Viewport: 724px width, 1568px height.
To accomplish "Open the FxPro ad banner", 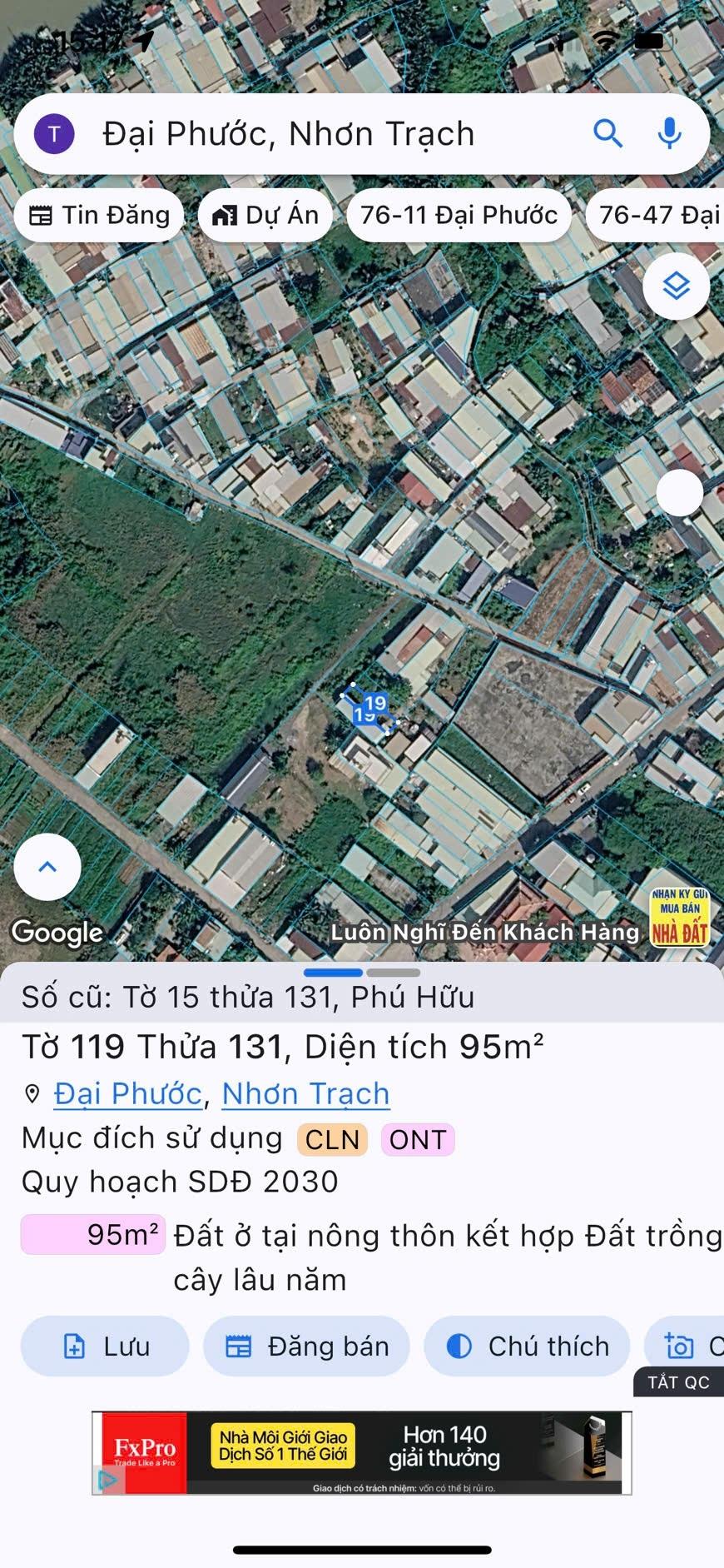I will point(361,1452).
